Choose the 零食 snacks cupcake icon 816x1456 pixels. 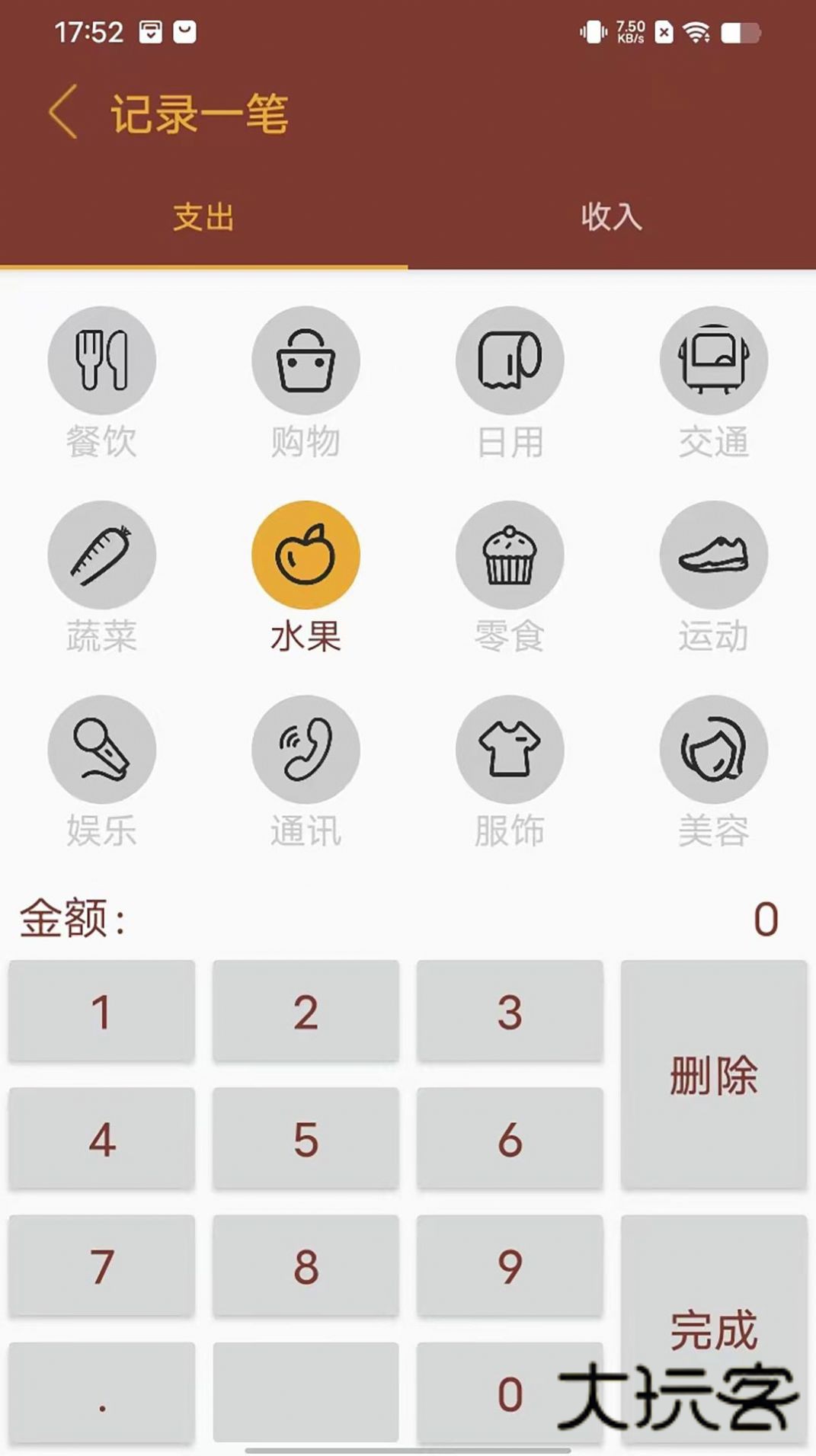click(510, 555)
